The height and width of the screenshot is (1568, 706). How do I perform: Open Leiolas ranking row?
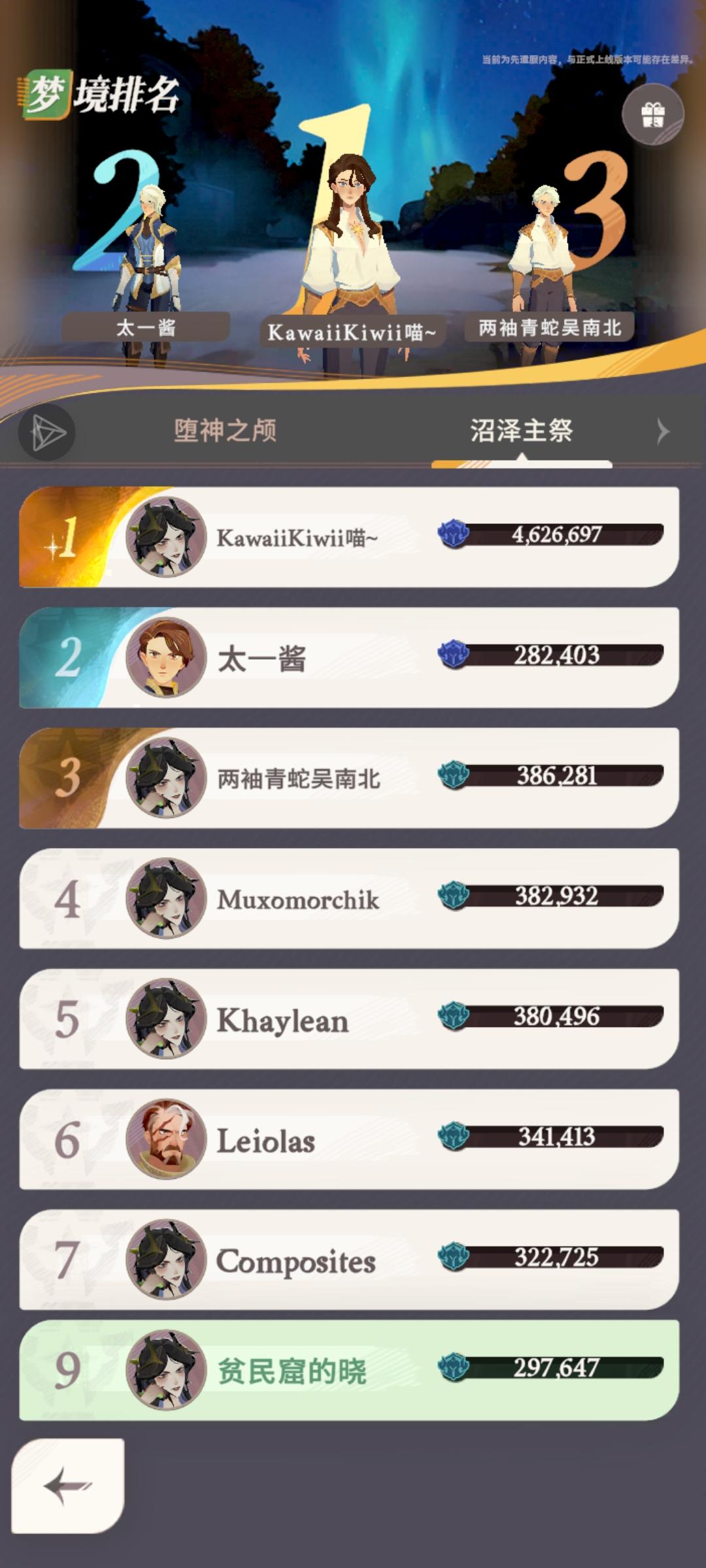[349, 1139]
